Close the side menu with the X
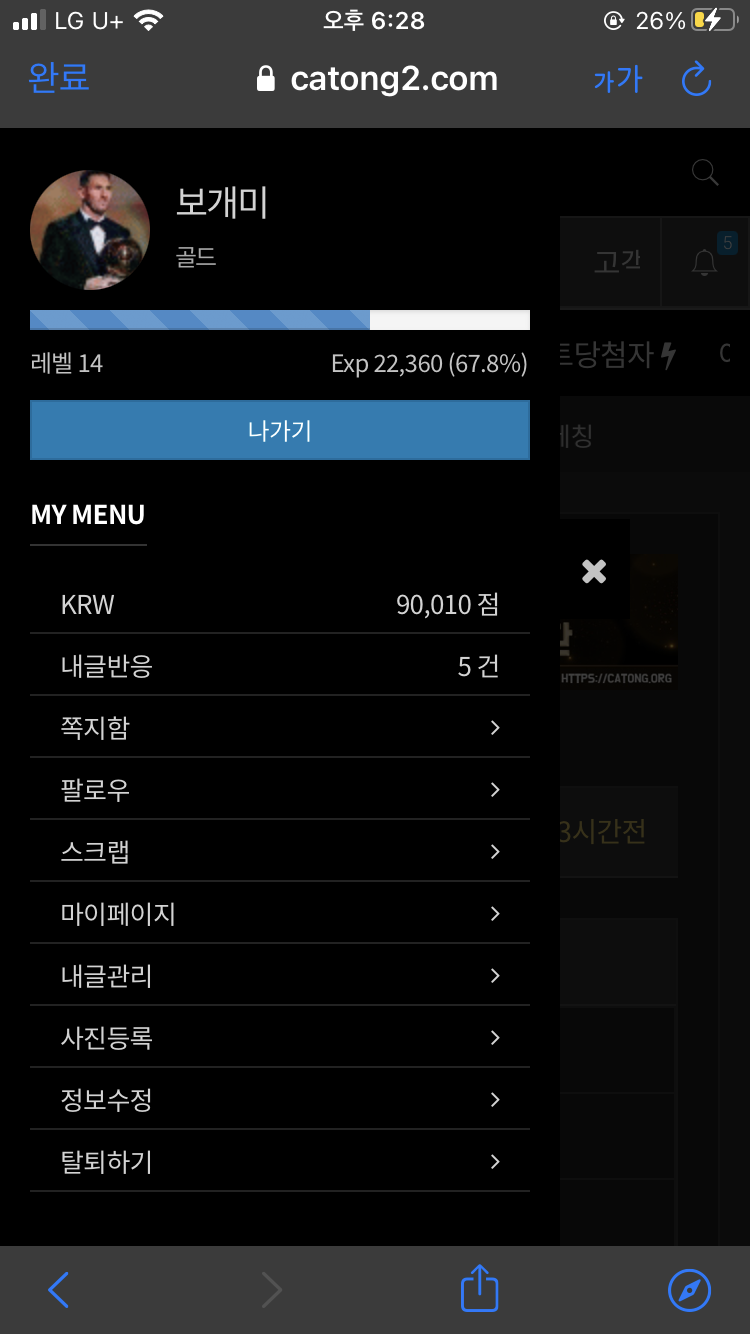Viewport: 750px width, 1334px height. click(594, 571)
